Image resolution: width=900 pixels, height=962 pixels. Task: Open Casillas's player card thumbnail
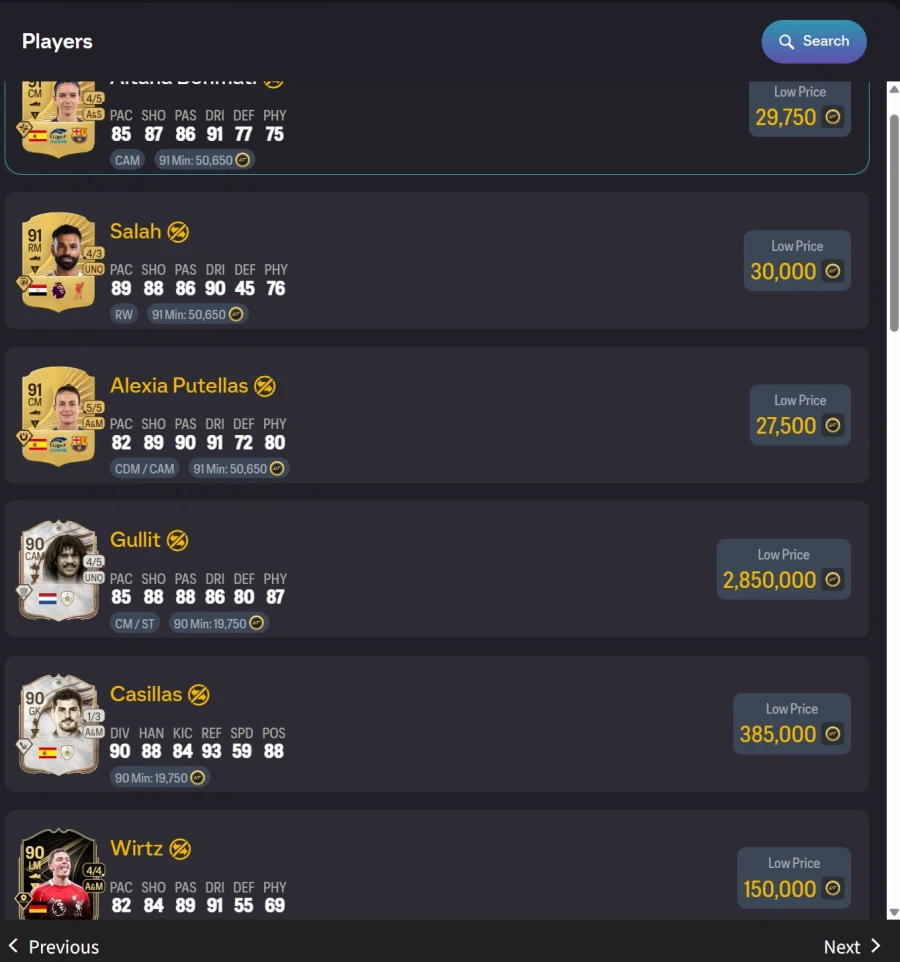tap(57, 724)
